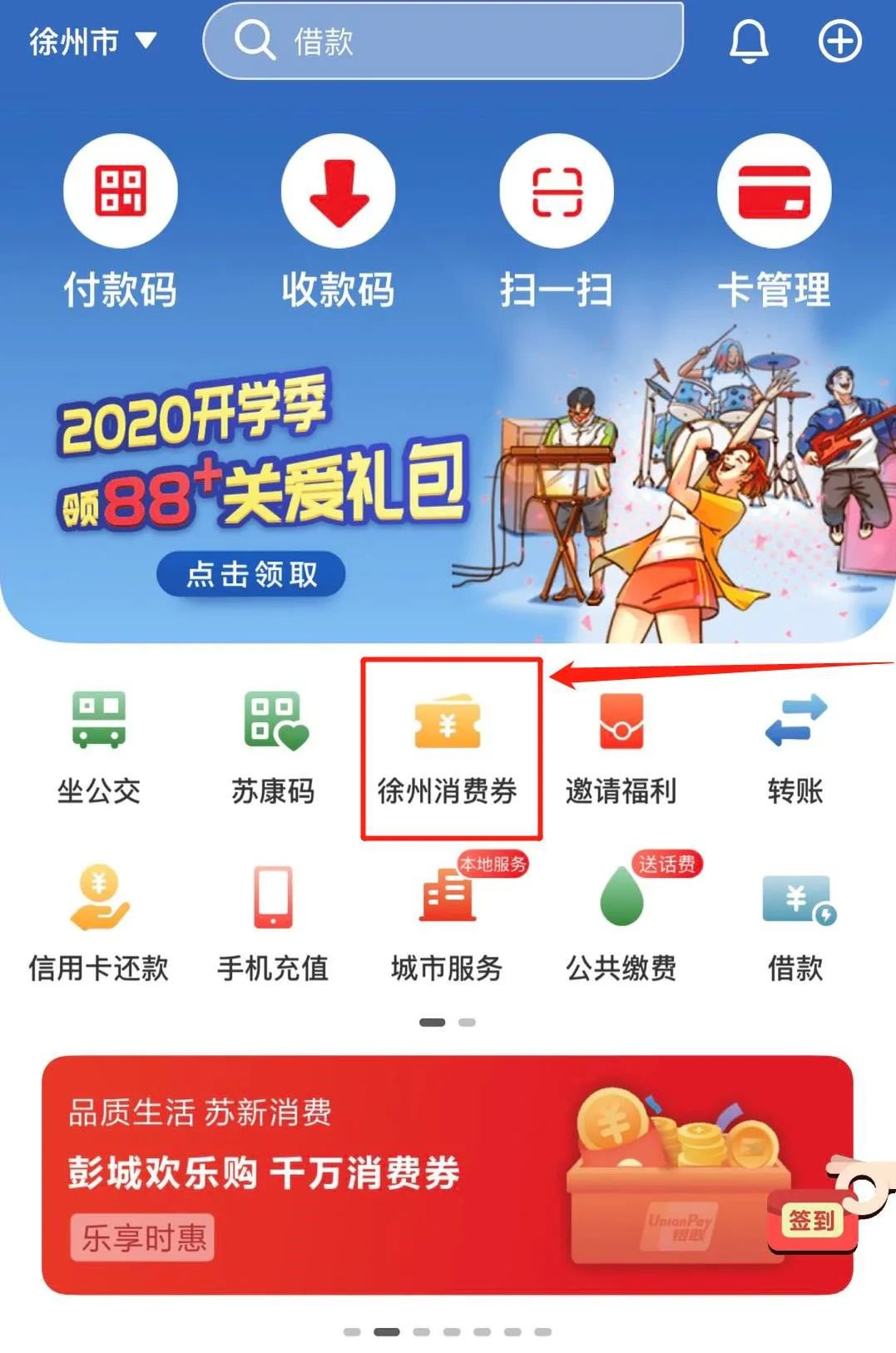Tap the 签到 check-in button
This screenshot has width=896, height=1353.
[812, 1221]
